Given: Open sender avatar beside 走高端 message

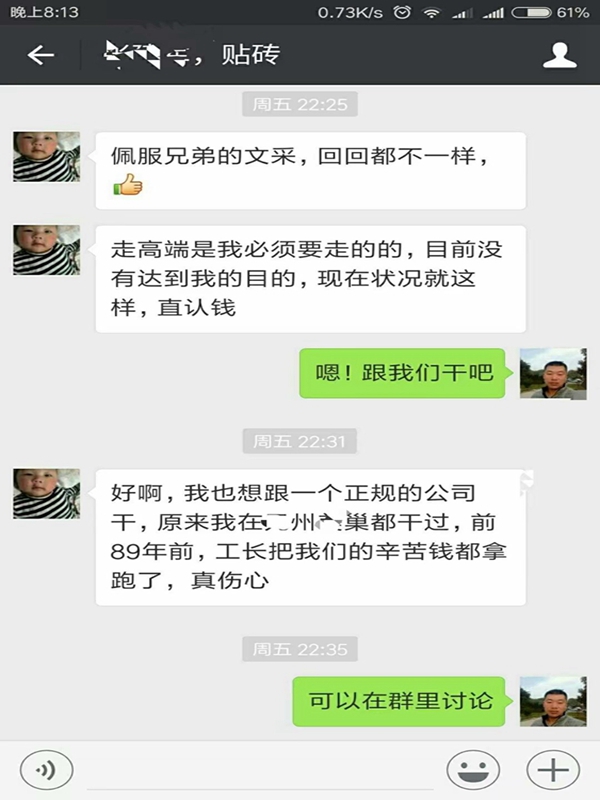Looking at the screenshot, I should coord(46,250).
